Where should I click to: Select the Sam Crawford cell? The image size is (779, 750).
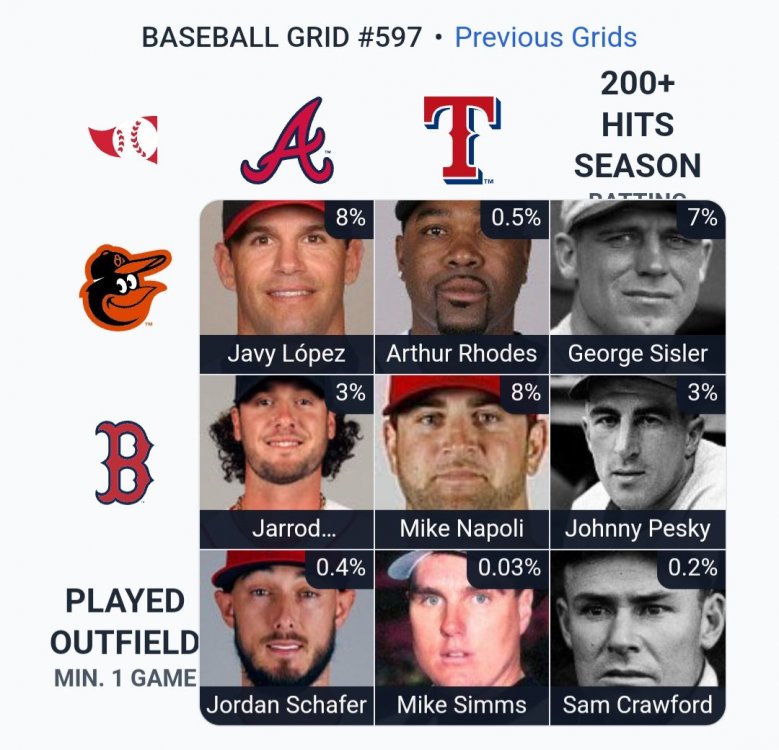[637, 636]
